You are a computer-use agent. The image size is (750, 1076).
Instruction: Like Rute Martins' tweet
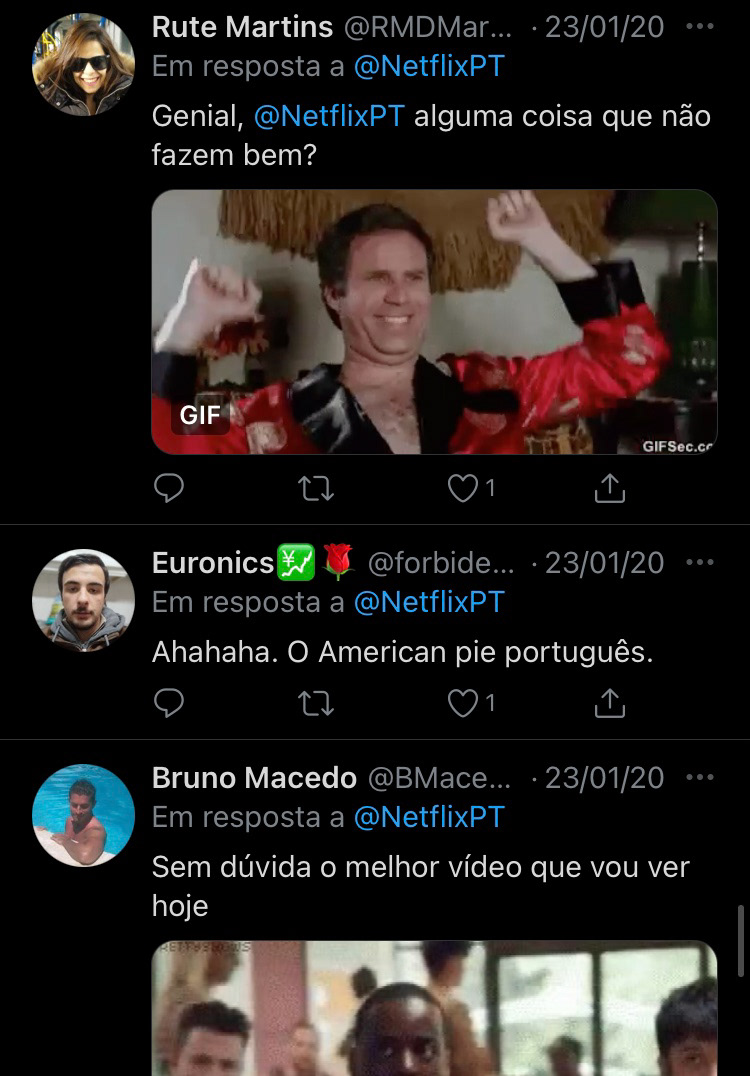[x=463, y=488]
